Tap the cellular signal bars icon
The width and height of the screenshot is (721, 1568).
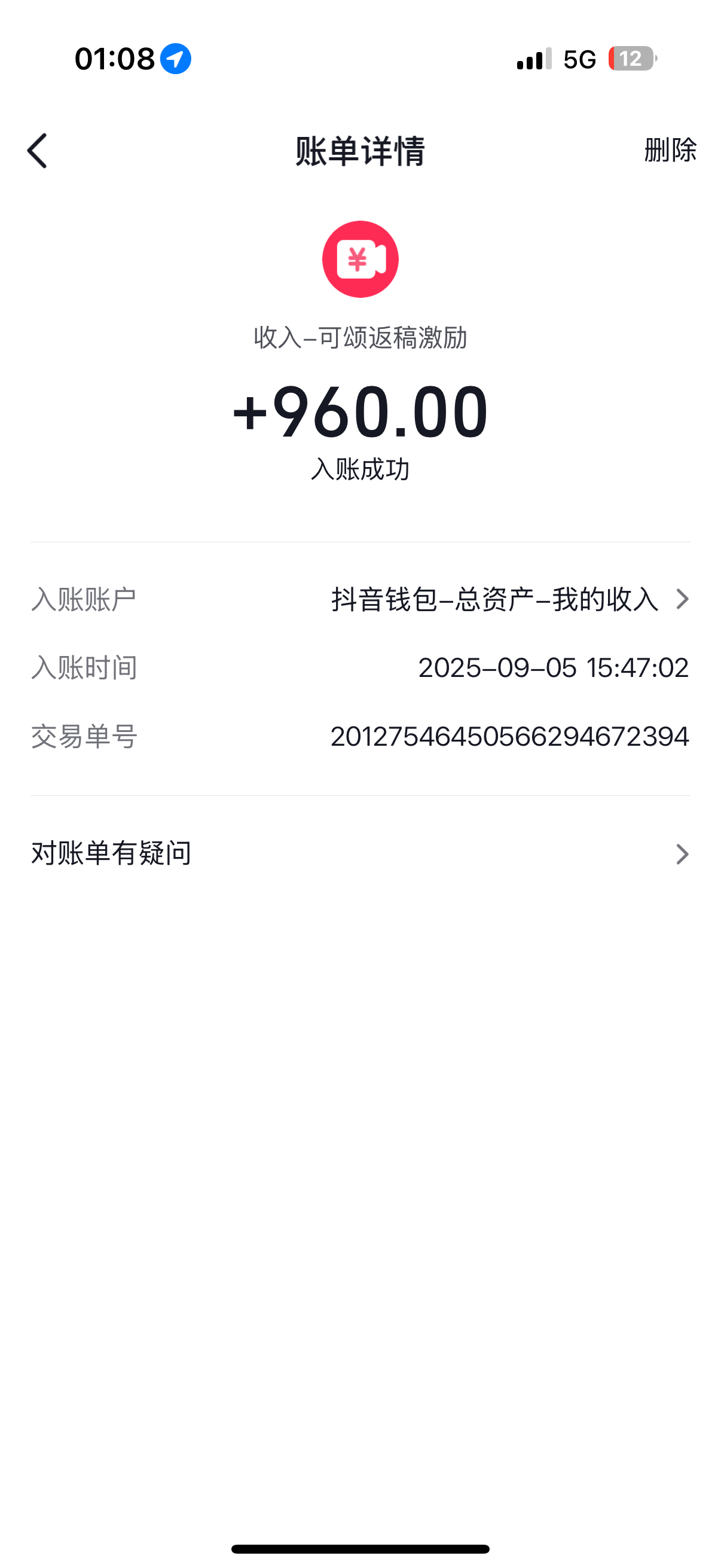coord(530,59)
